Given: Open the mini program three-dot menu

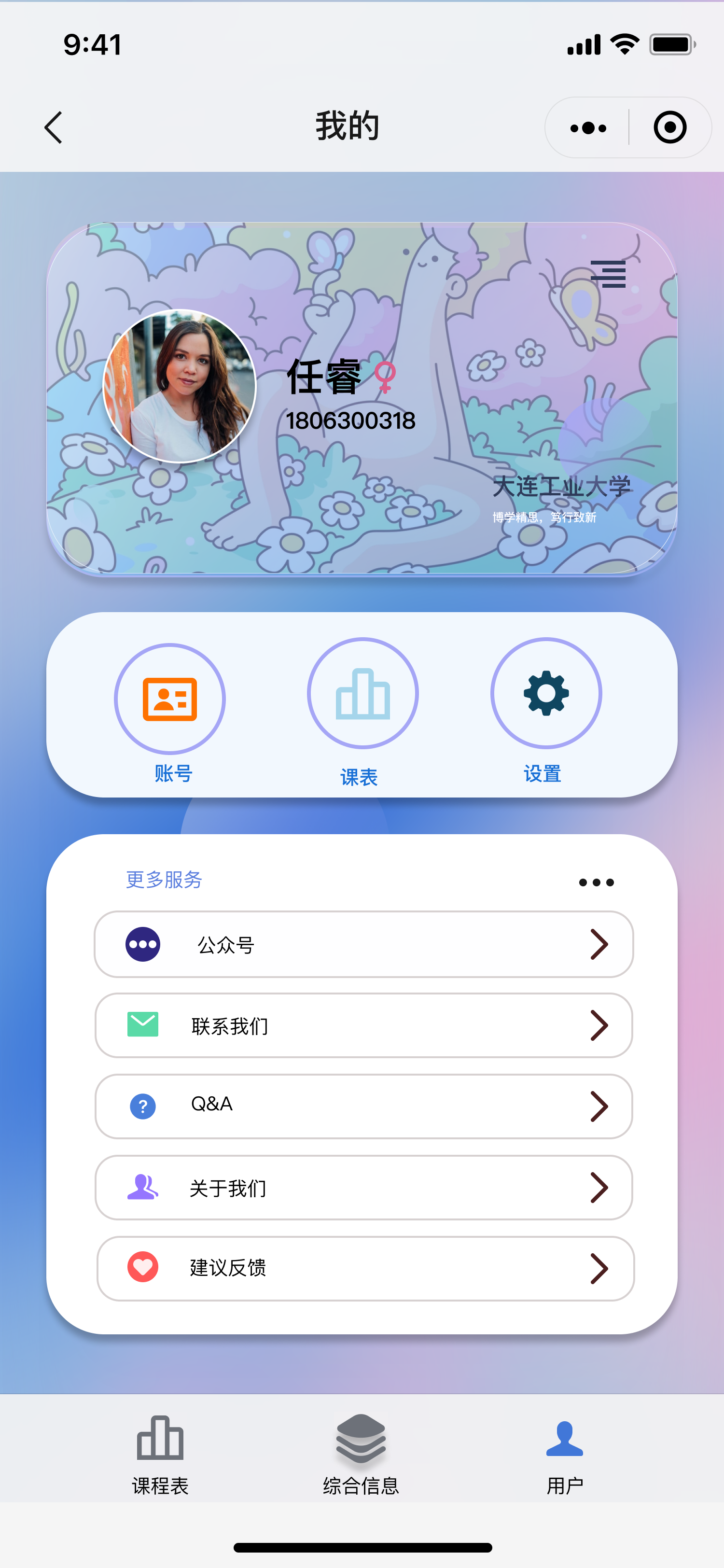Looking at the screenshot, I should 588,128.
